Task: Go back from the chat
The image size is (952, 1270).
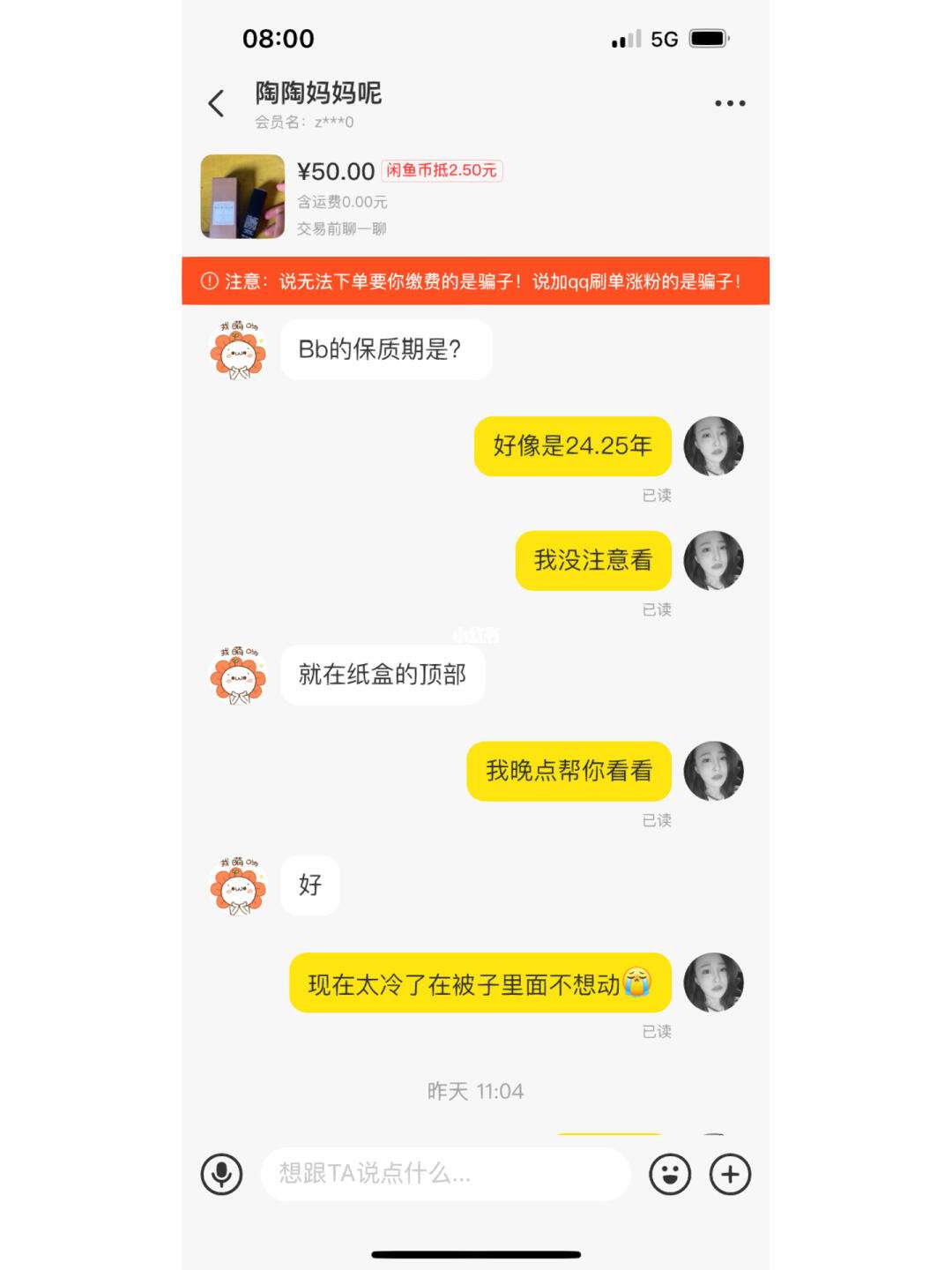Action: click(x=216, y=103)
